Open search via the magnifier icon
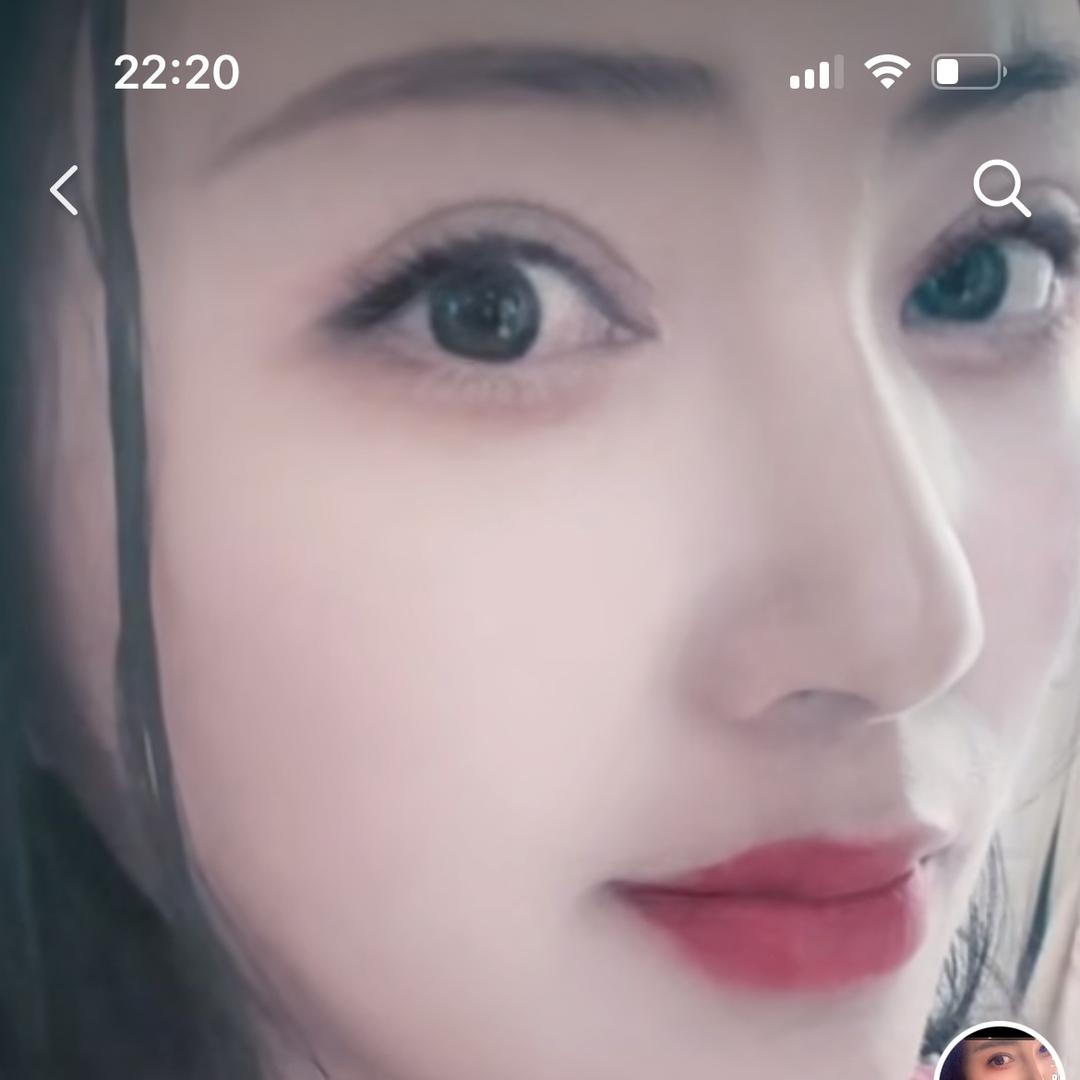This screenshot has height=1080, width=1080. [1001, 189]
